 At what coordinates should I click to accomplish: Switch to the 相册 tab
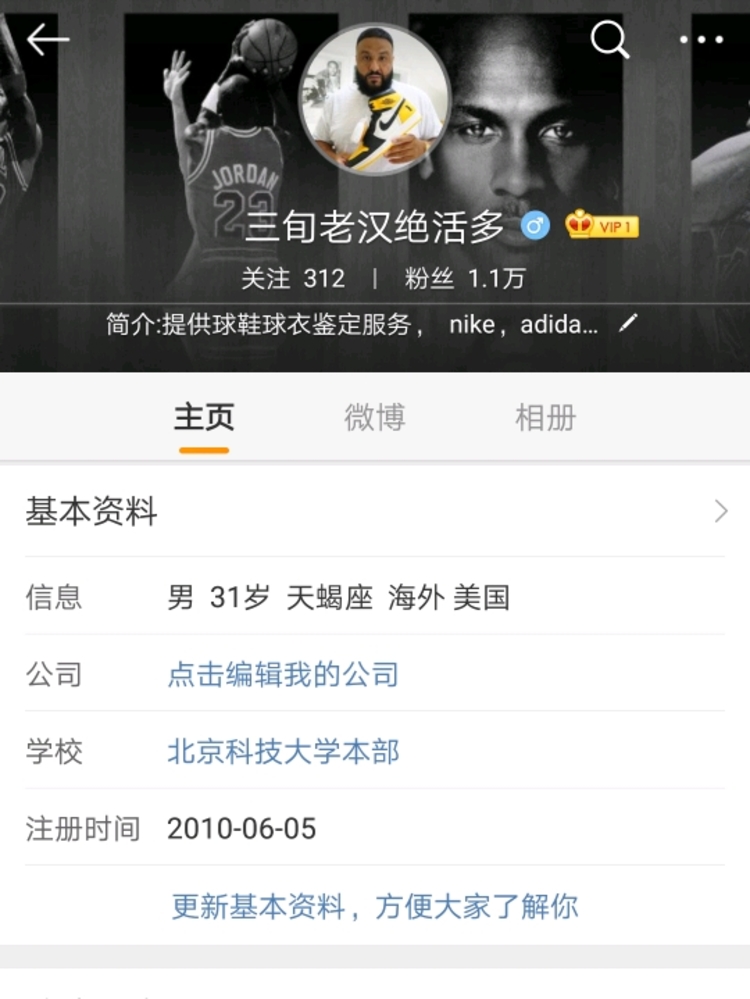545,417
